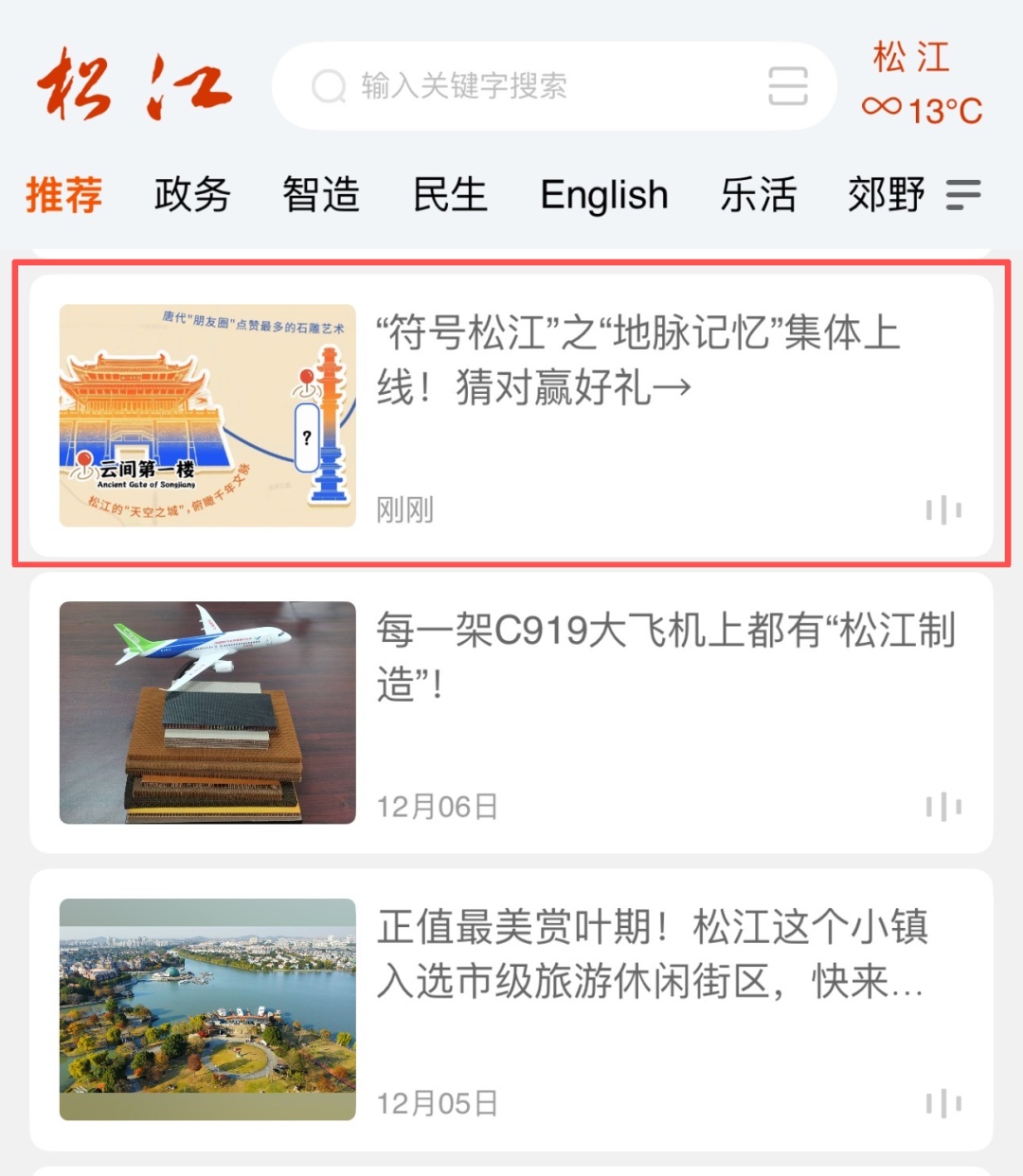The width and height of the screenshot is (1023, 1176).
Task: Go to the 民生 tab
Action: tap(450, 195)
